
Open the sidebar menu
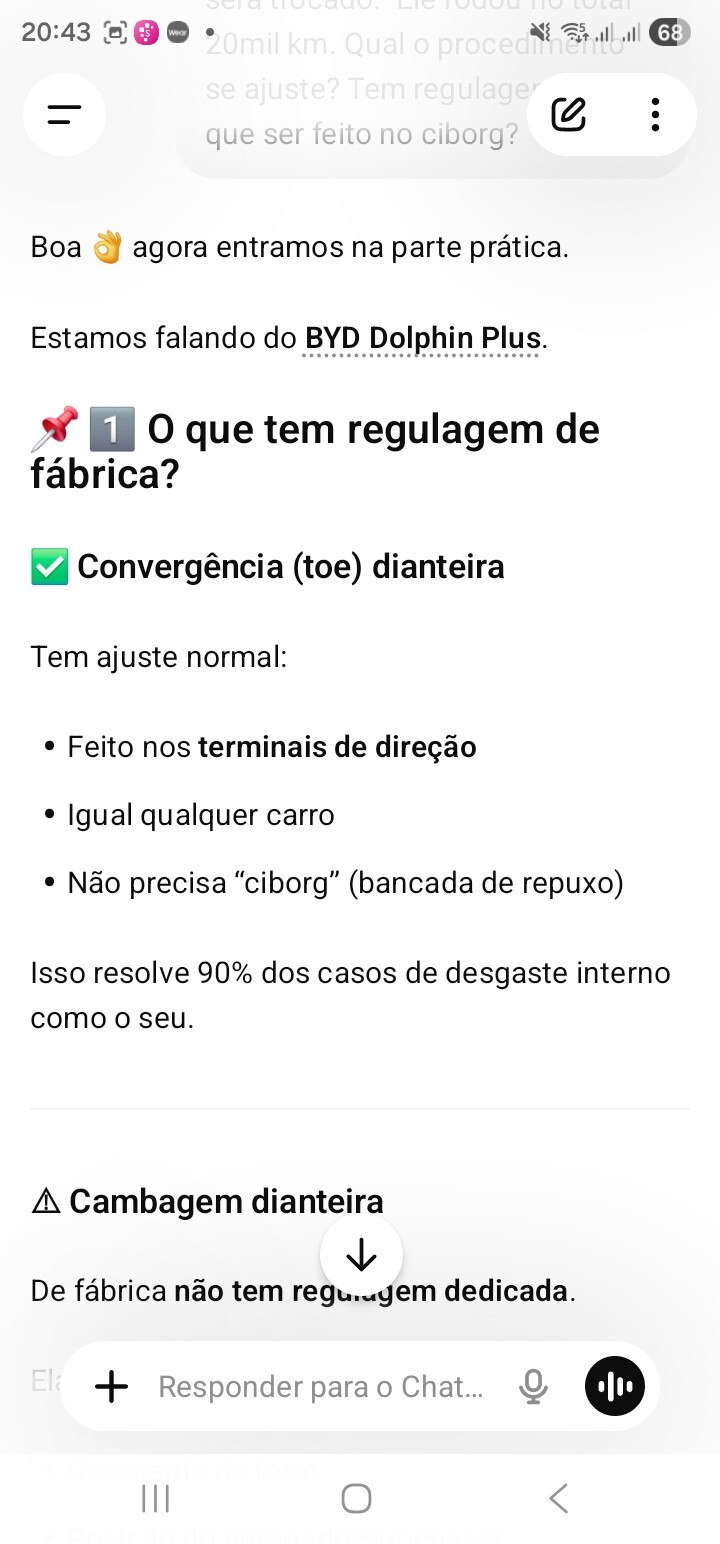click(x=64, y=115)
